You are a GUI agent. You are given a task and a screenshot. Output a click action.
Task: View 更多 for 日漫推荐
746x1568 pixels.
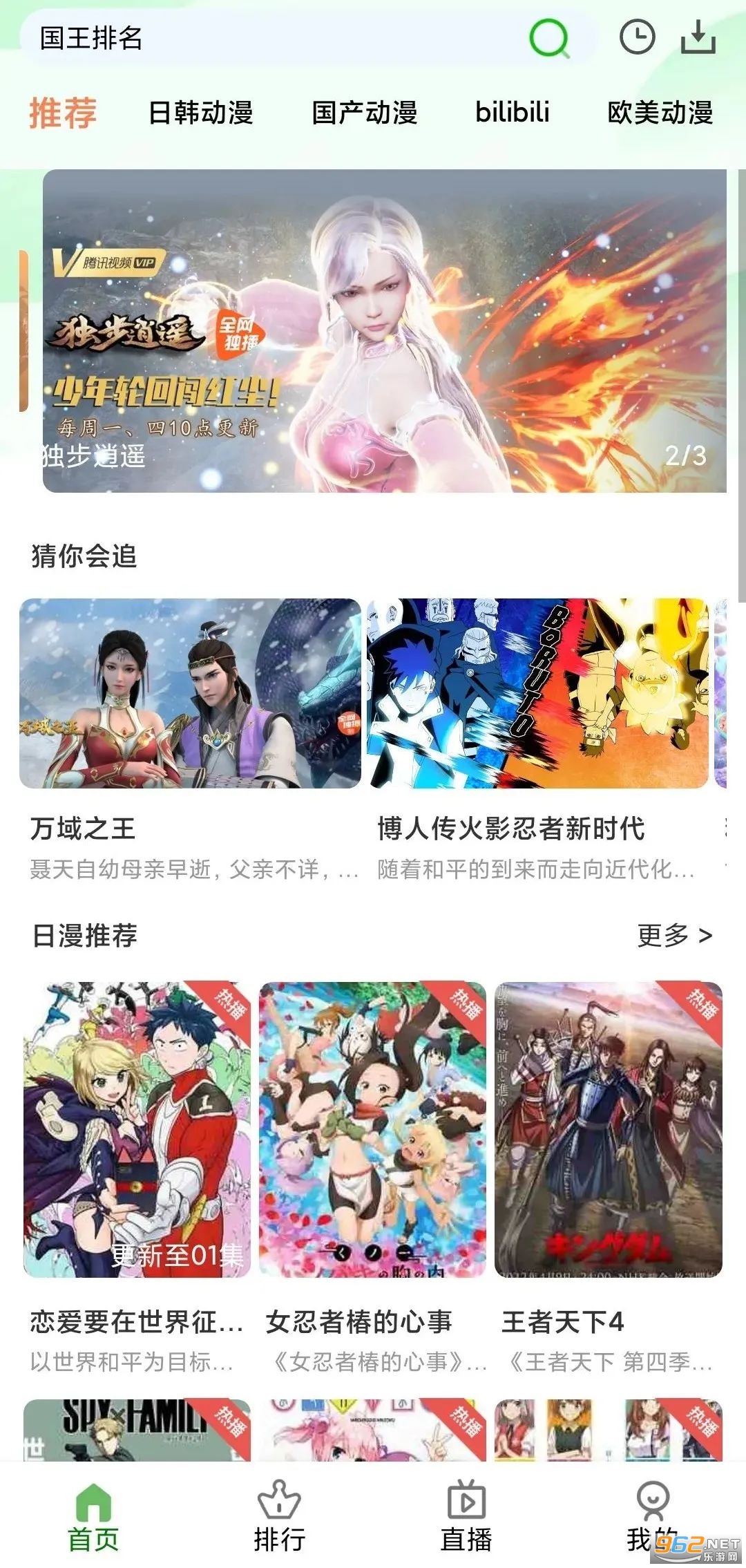[x=674, y=936]
